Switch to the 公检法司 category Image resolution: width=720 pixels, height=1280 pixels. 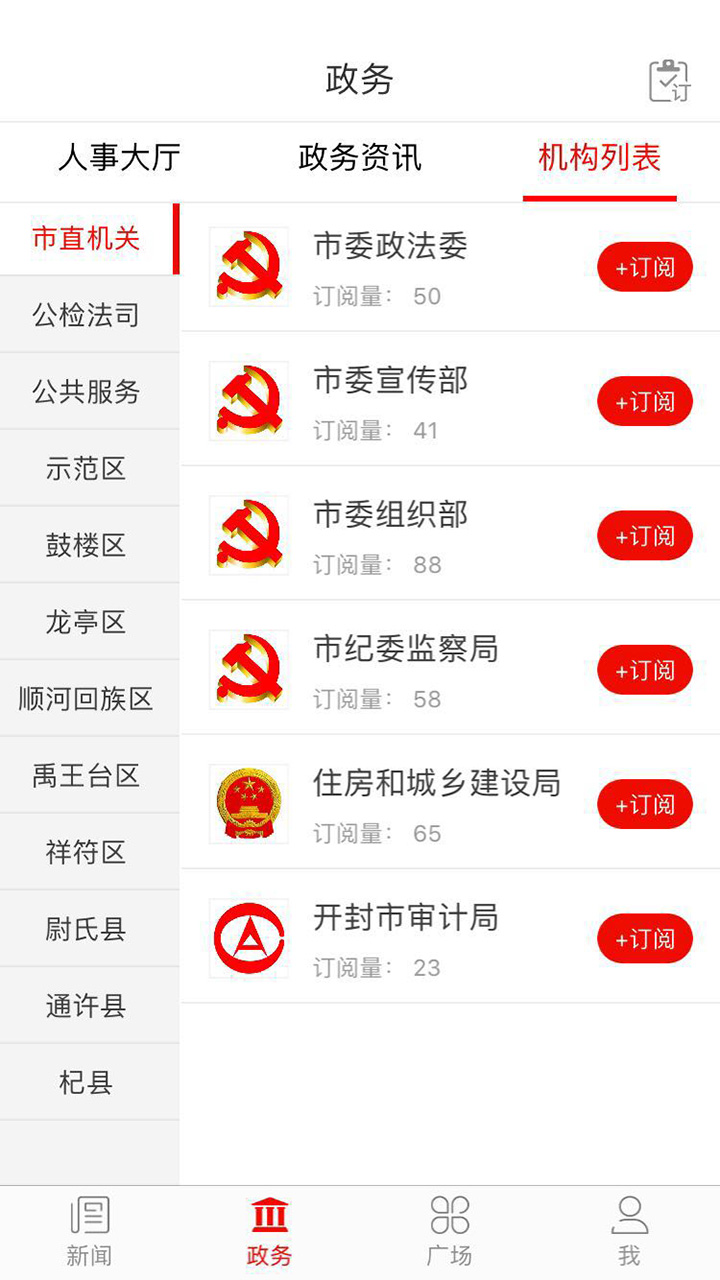(88, 315)
